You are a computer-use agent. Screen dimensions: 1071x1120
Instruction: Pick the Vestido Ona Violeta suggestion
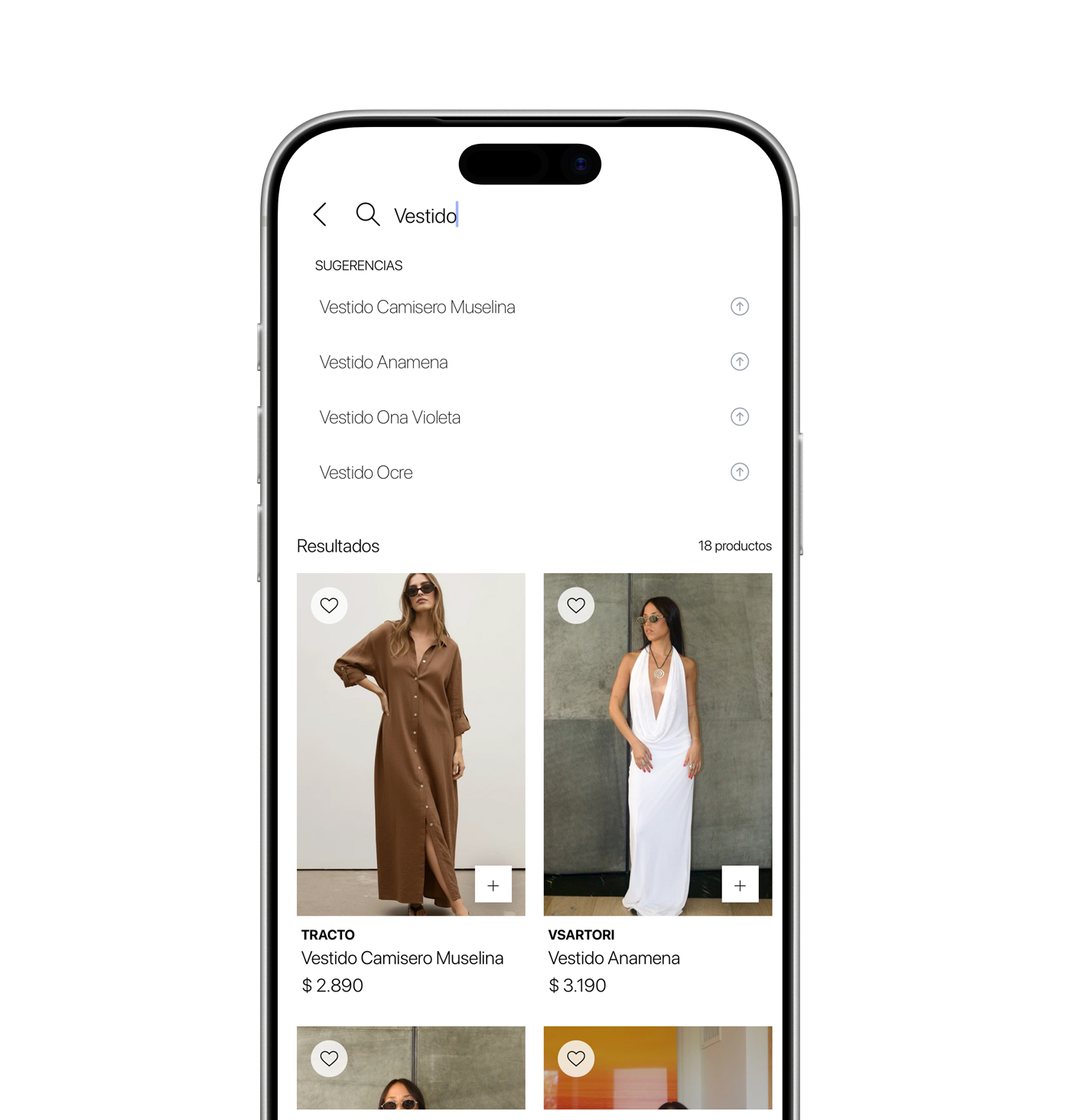point(389,417)
